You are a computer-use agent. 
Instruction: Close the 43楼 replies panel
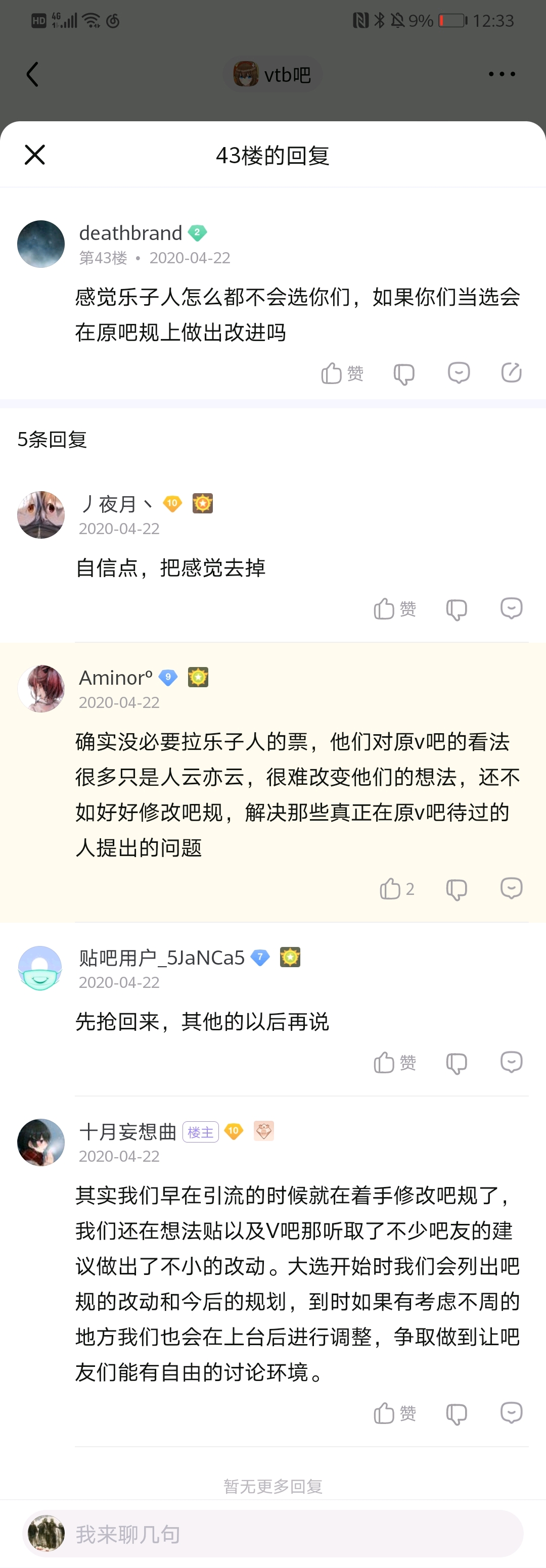[35, 155]
